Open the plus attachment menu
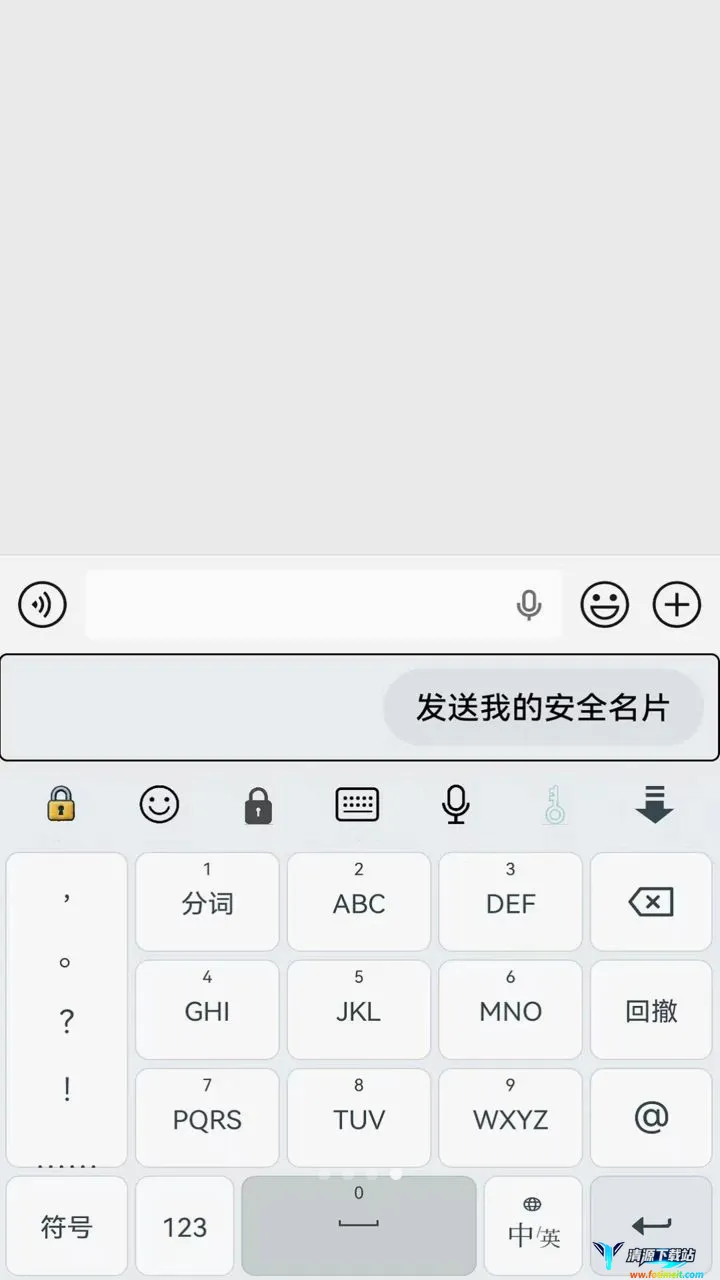 click(677, 604)
